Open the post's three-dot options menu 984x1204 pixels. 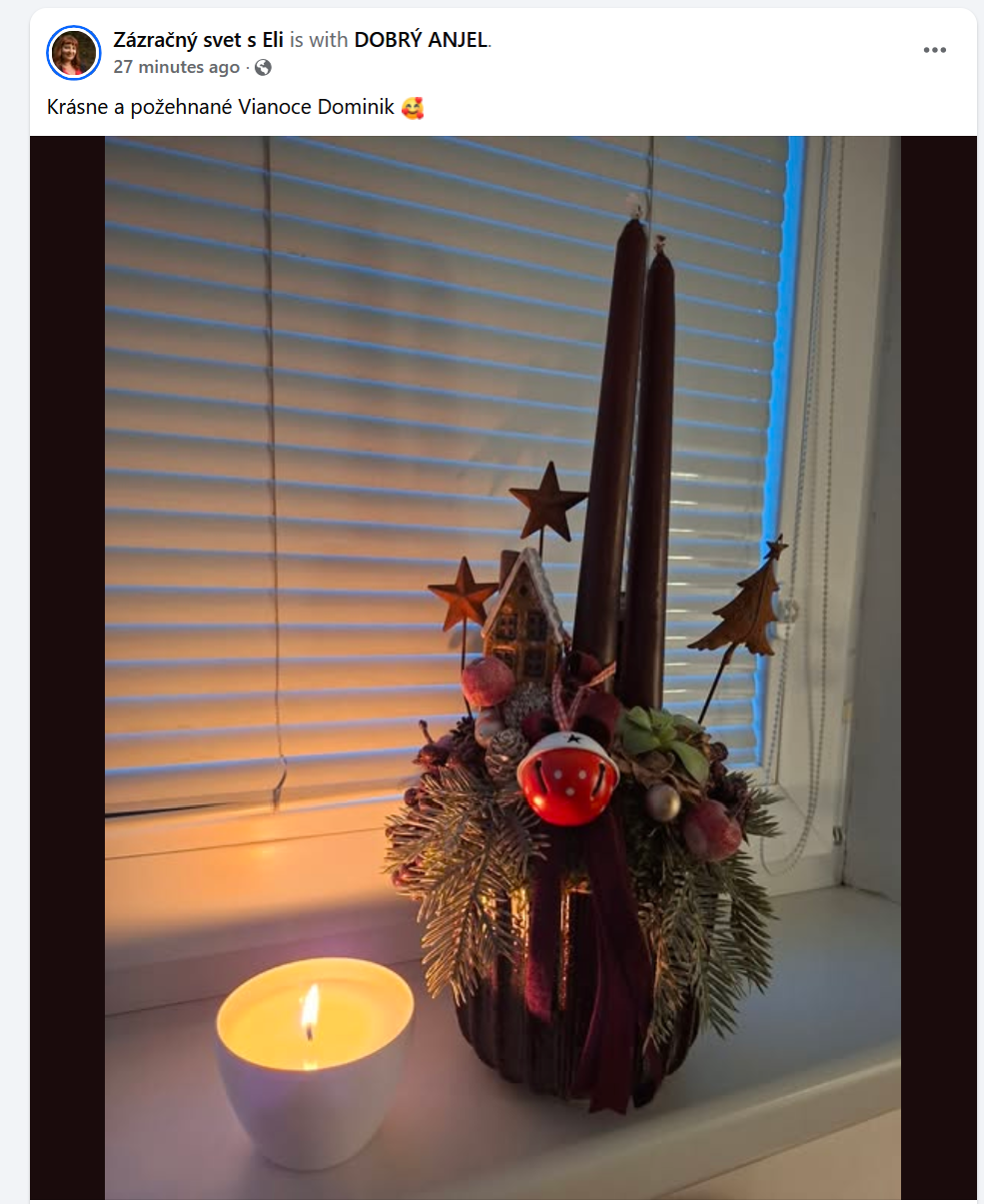(934, 50)
